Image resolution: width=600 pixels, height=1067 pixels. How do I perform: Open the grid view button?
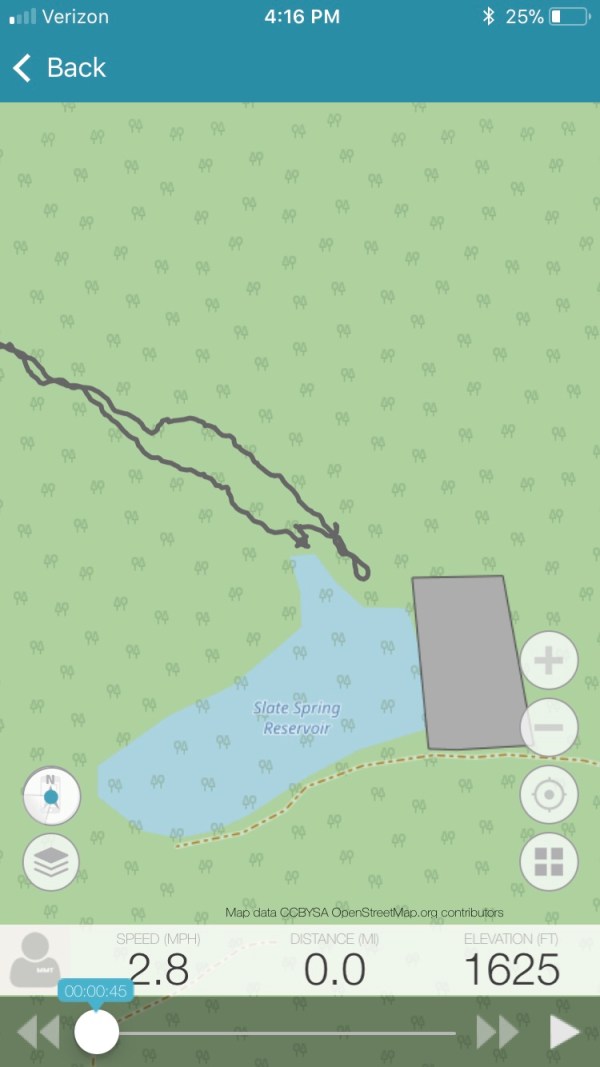549,861
